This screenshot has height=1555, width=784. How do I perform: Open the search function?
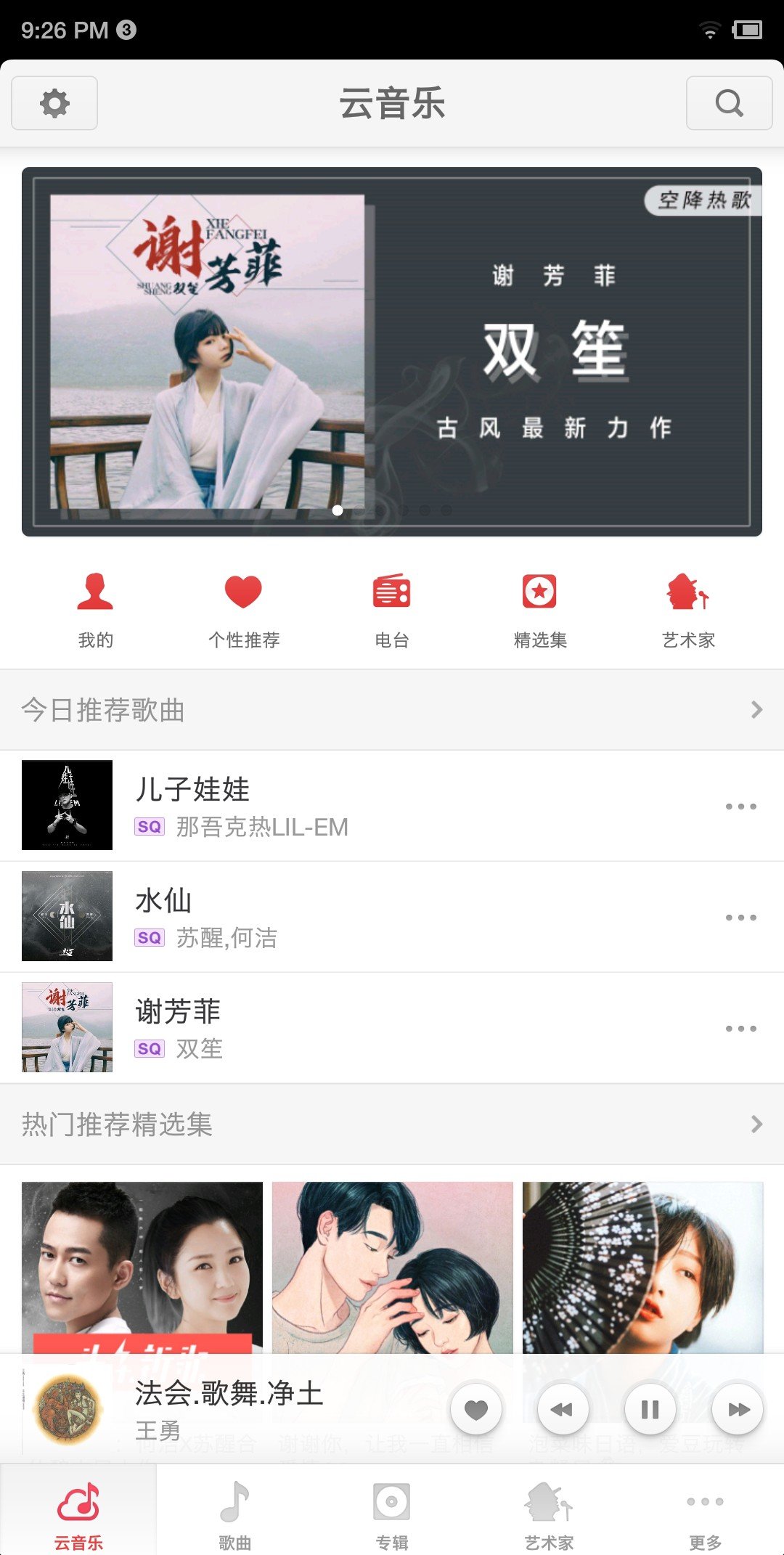coord(729,103)
